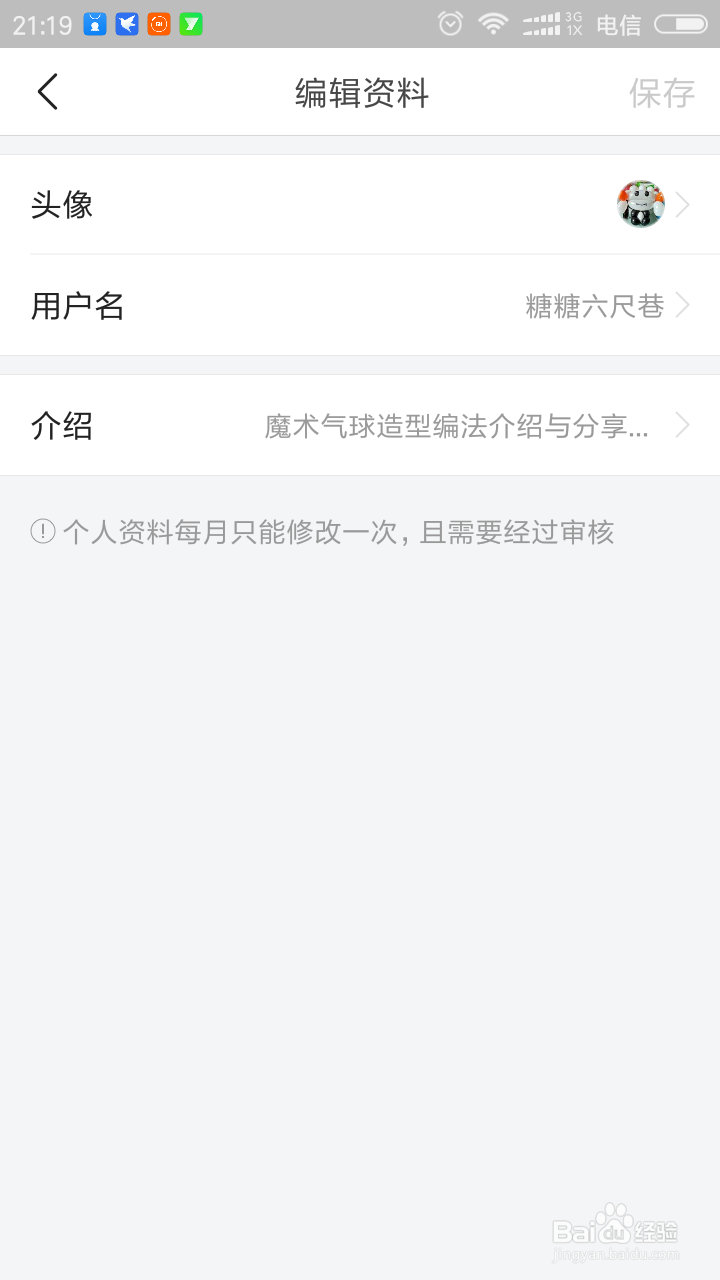Image resolution: width=720 pixels, height=1280 pixels.
Task: Tap the Wi-Fi icon in status bar
Action: tap(494, 24)
